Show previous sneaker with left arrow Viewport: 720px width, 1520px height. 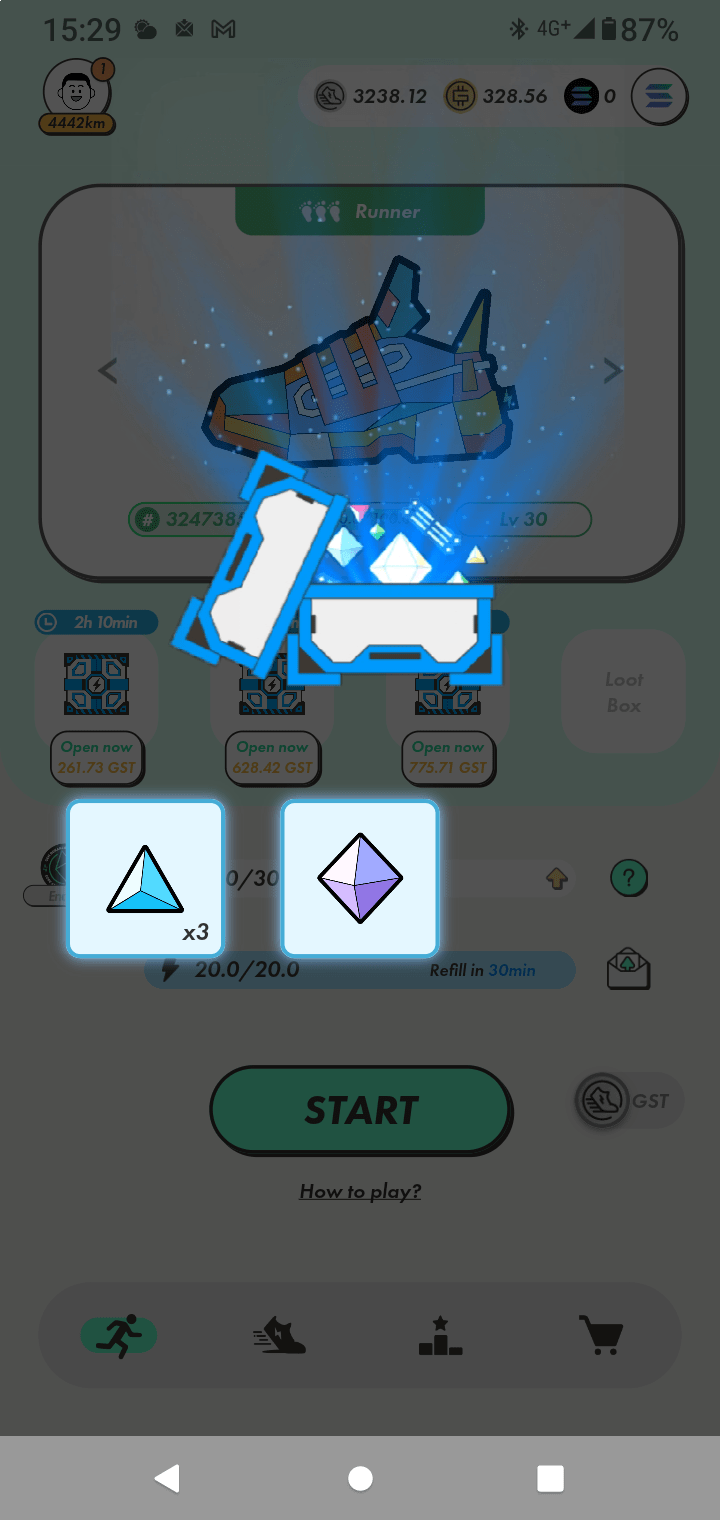(107, 371)
